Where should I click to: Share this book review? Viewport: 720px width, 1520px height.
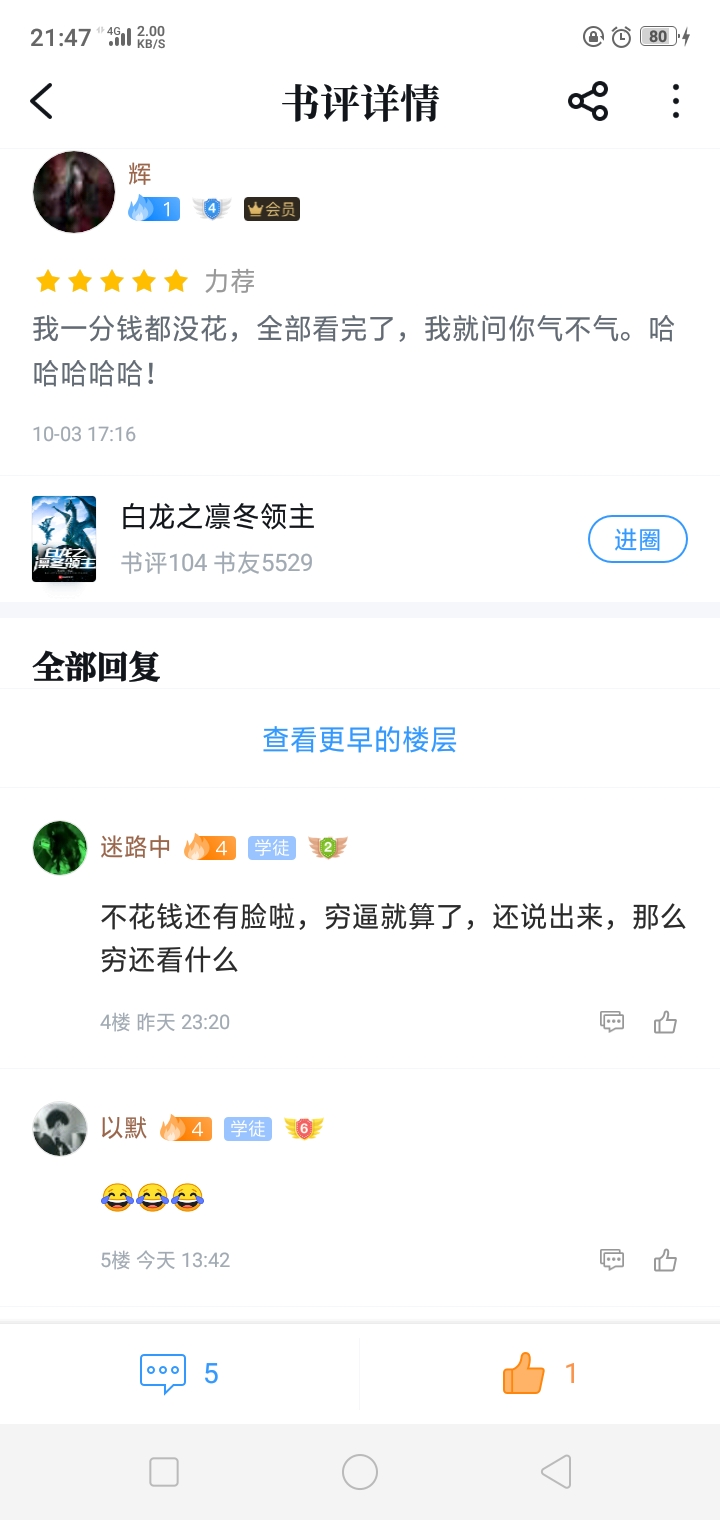[588, 101]
